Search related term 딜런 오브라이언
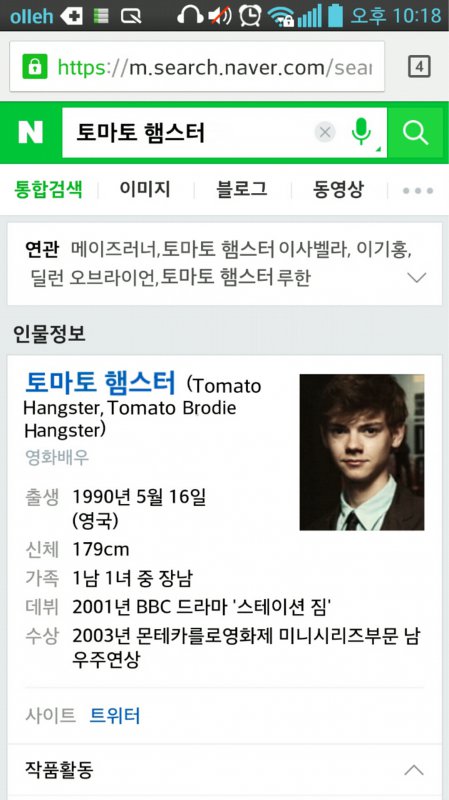449x800 pixels. [x=93, y=278]
